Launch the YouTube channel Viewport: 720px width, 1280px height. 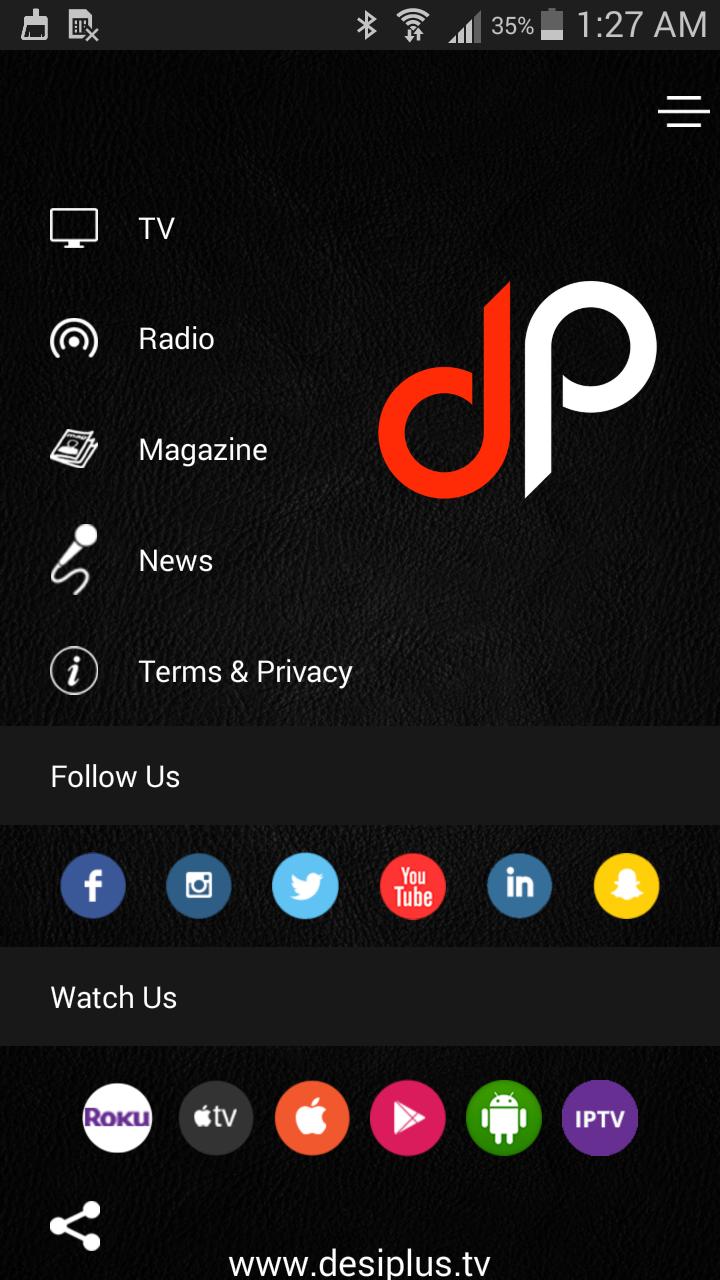pyautogui.click(x=412, y=886)
